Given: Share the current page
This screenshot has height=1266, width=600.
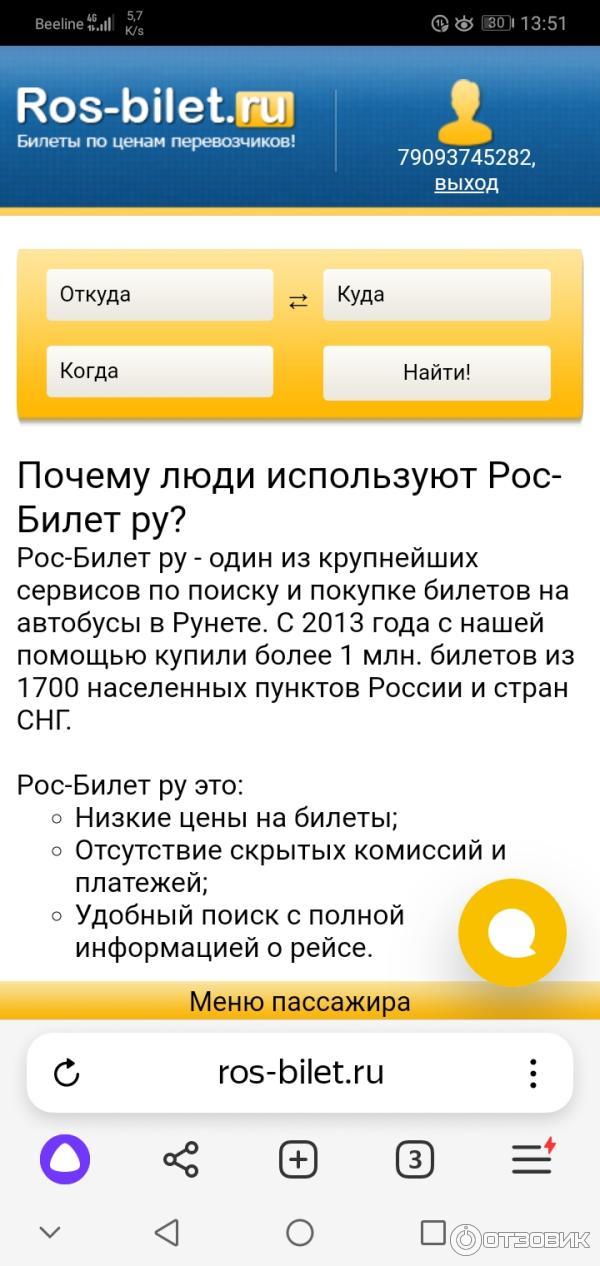Looking at the screenshot, I should click(x=181, y=1160).
